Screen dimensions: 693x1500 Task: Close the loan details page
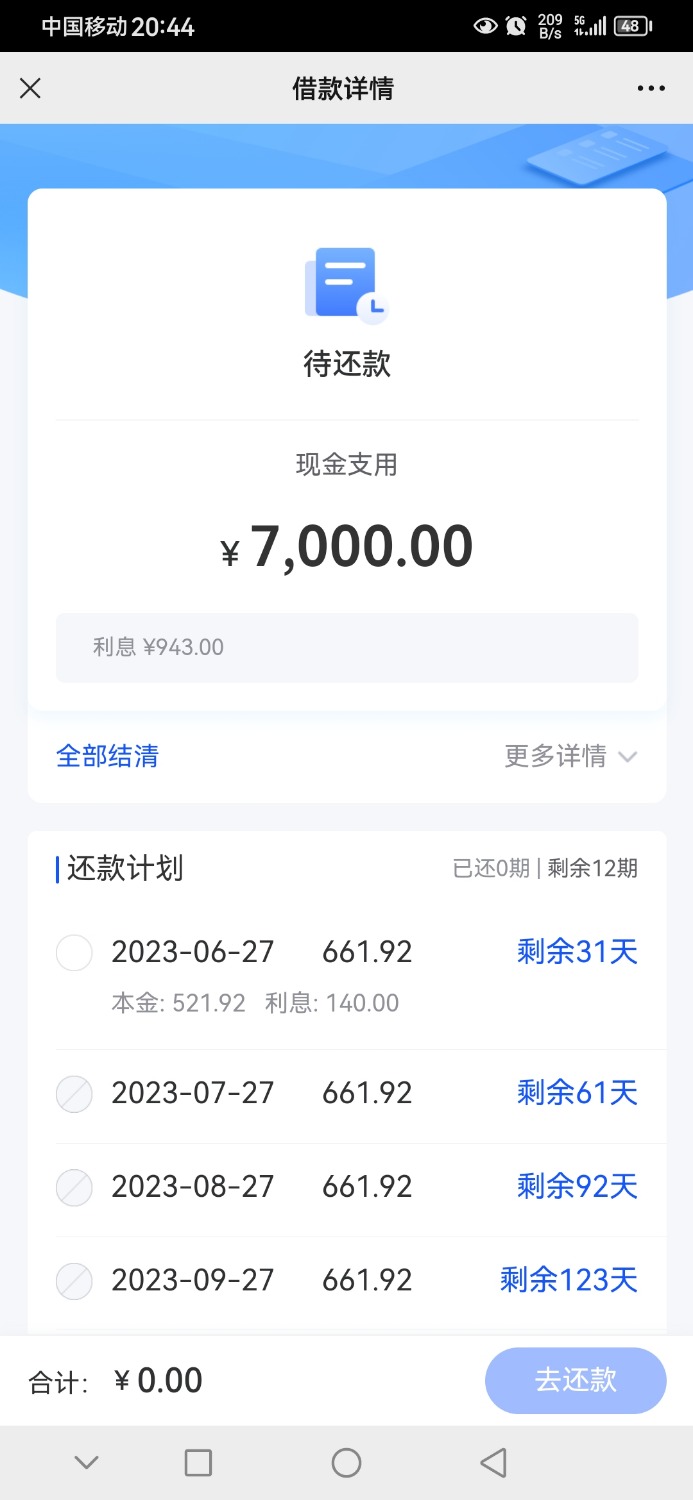click(x=31, y=88)
